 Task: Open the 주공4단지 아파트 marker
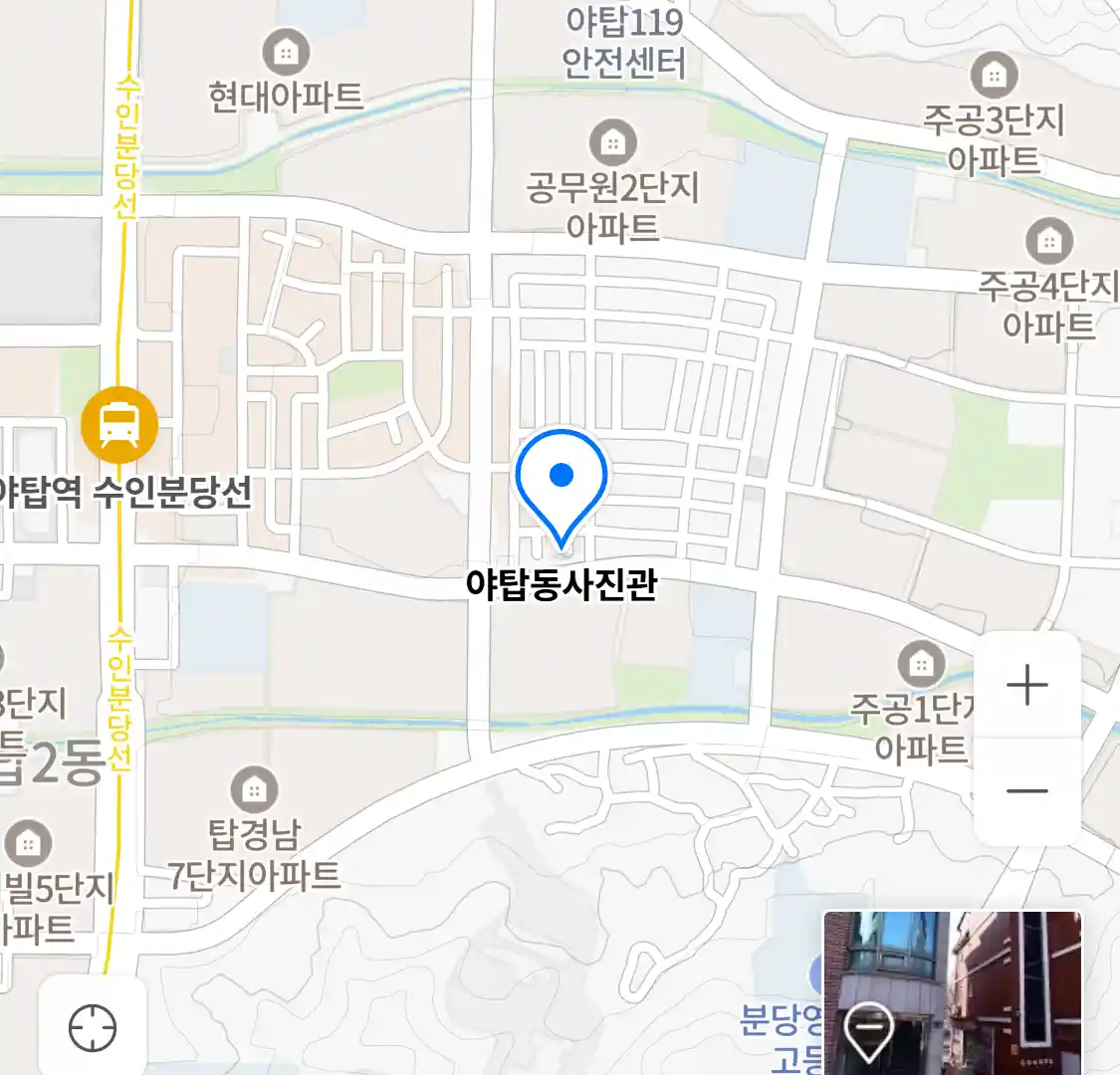(1048, 241)
